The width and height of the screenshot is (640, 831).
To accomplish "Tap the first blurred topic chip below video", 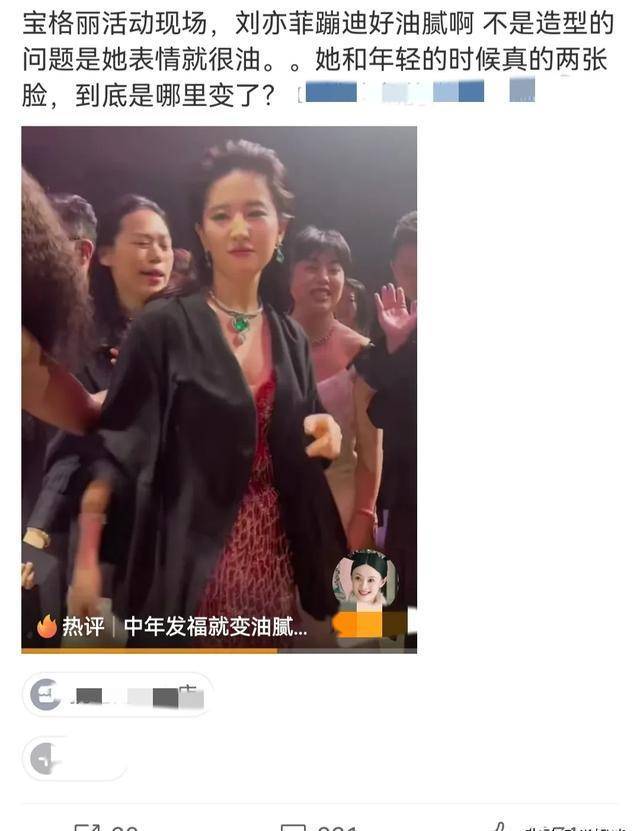I will coord(118,695).
